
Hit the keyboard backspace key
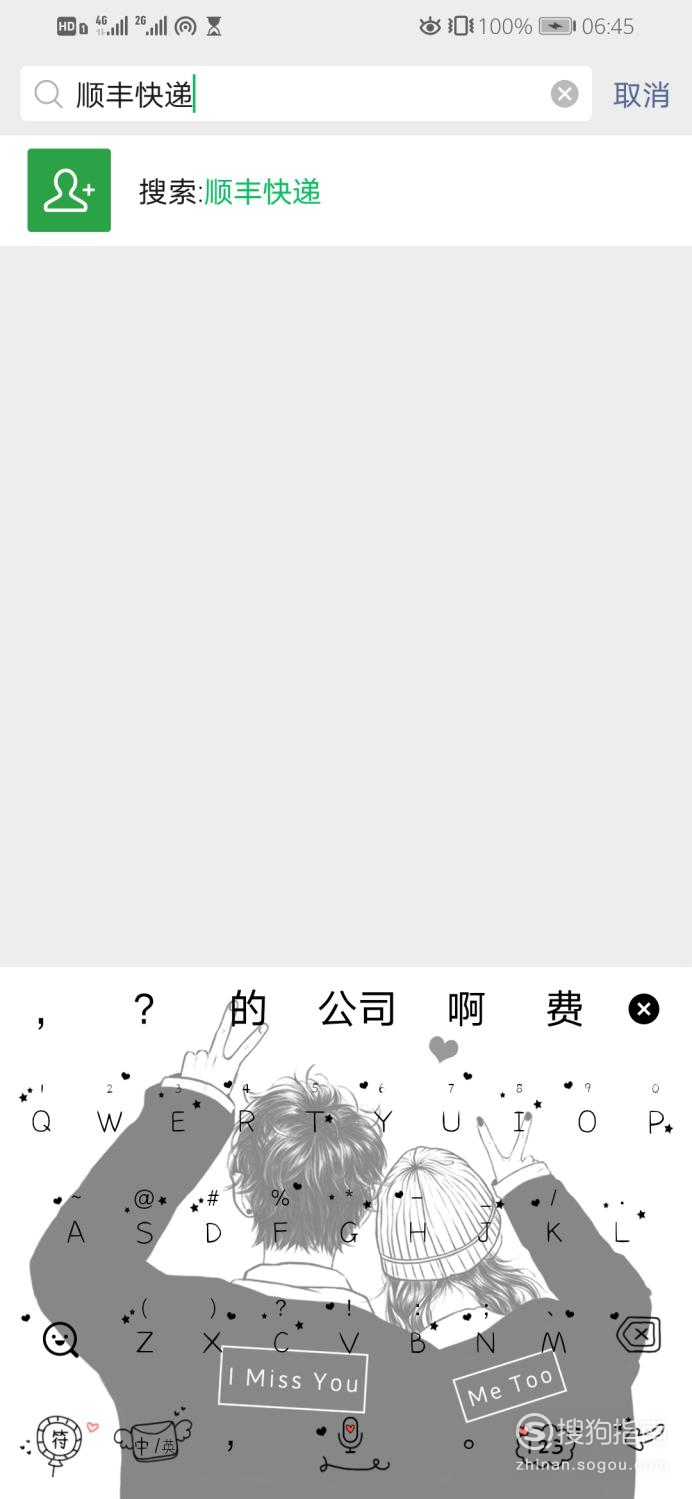tap(638, 1334)
